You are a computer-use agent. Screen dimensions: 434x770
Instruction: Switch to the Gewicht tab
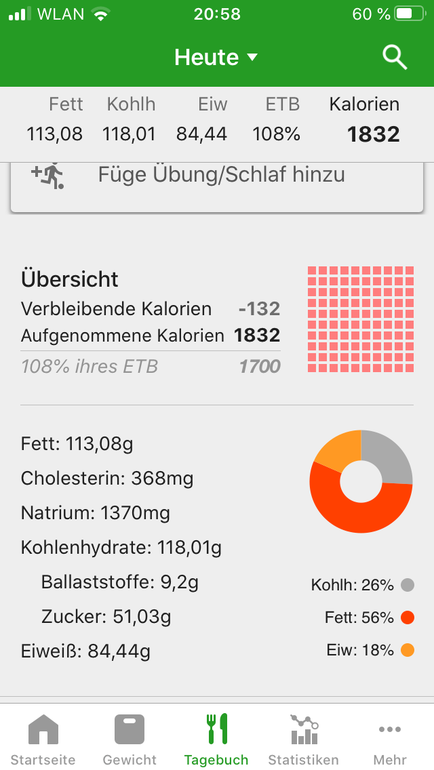(x=130, y=739)
